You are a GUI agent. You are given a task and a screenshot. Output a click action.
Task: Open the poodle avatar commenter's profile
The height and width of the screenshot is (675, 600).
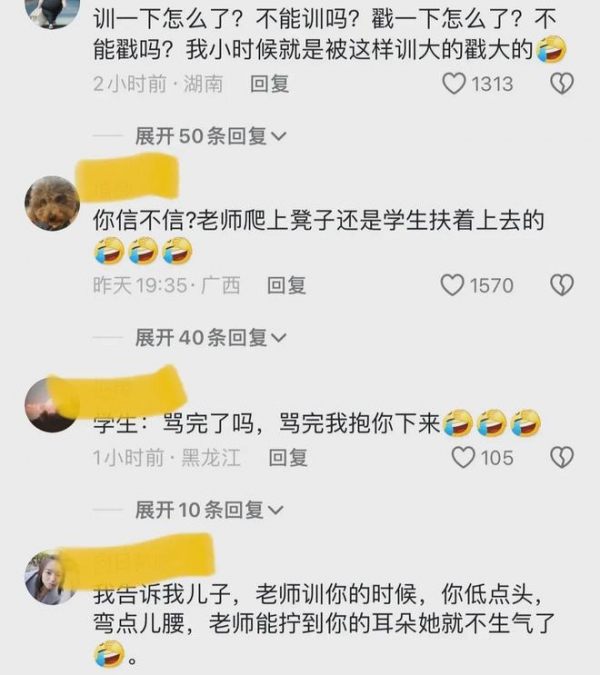click(52, 203)
